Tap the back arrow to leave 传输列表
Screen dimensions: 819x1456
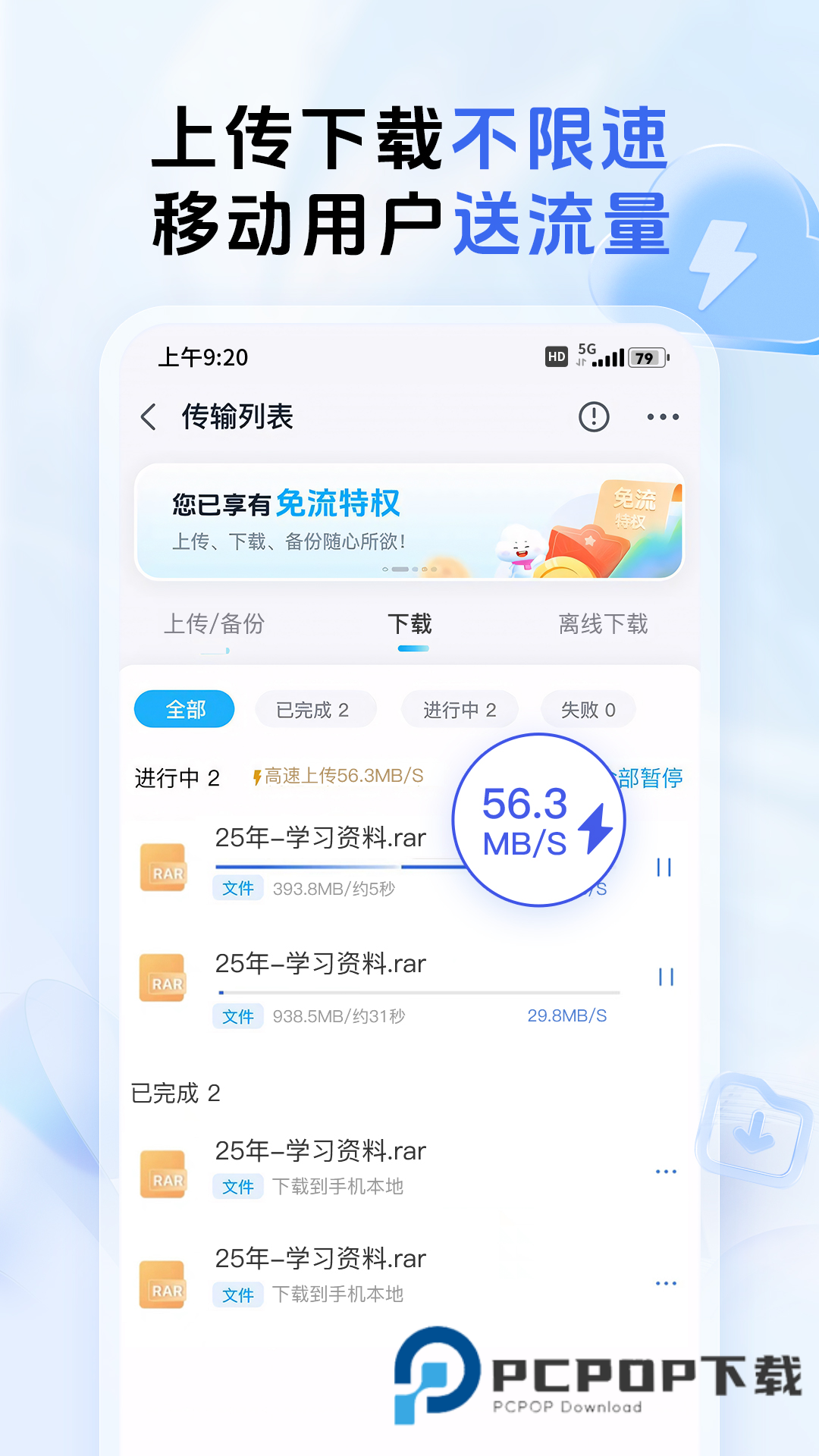pyautogui.click(x=146, y=416)
